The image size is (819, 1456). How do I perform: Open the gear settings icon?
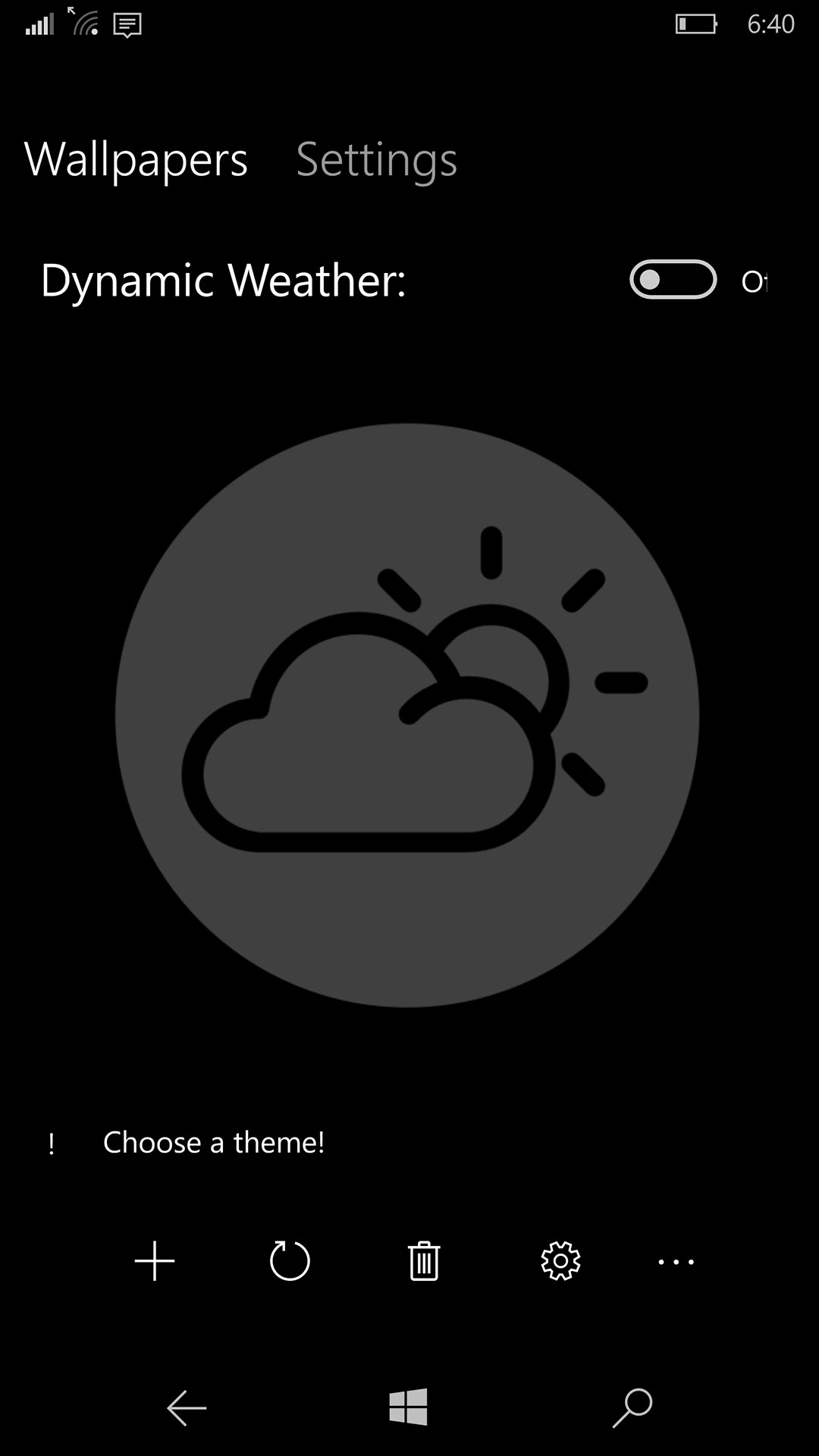[x=560, y=1261]
